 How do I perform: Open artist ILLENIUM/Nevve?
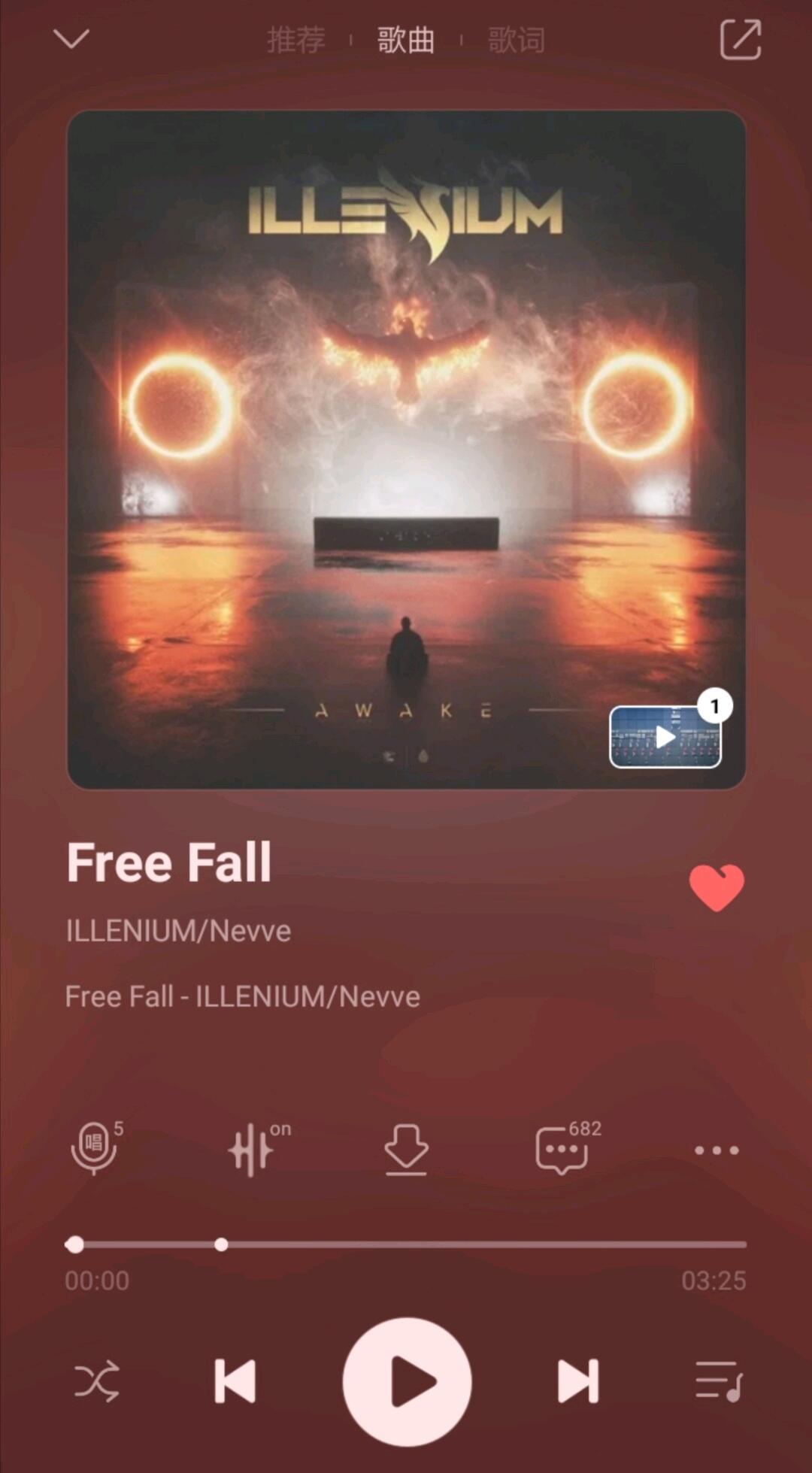pos(178,931)
